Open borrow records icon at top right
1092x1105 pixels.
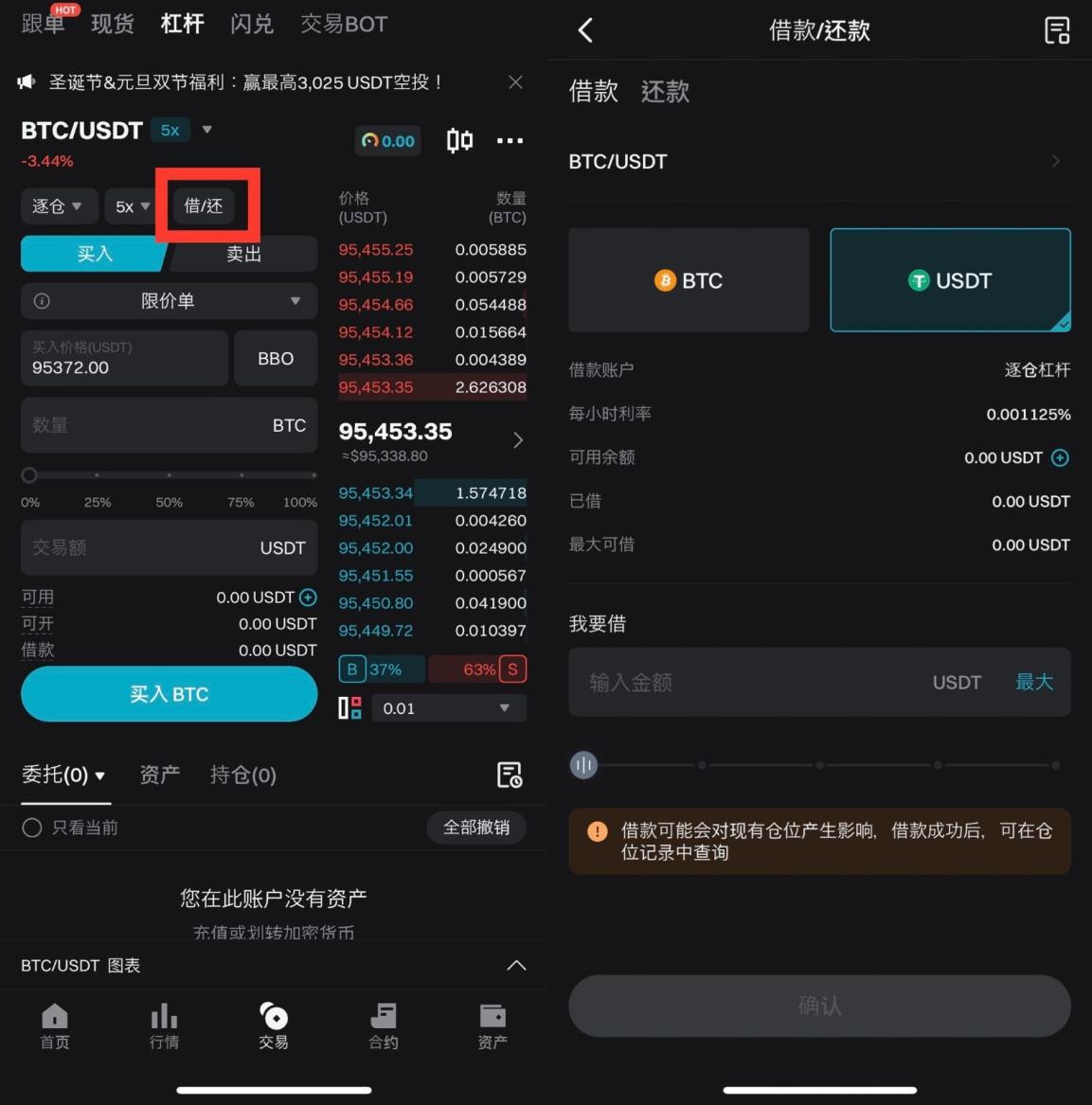[x=1056, y=30]
